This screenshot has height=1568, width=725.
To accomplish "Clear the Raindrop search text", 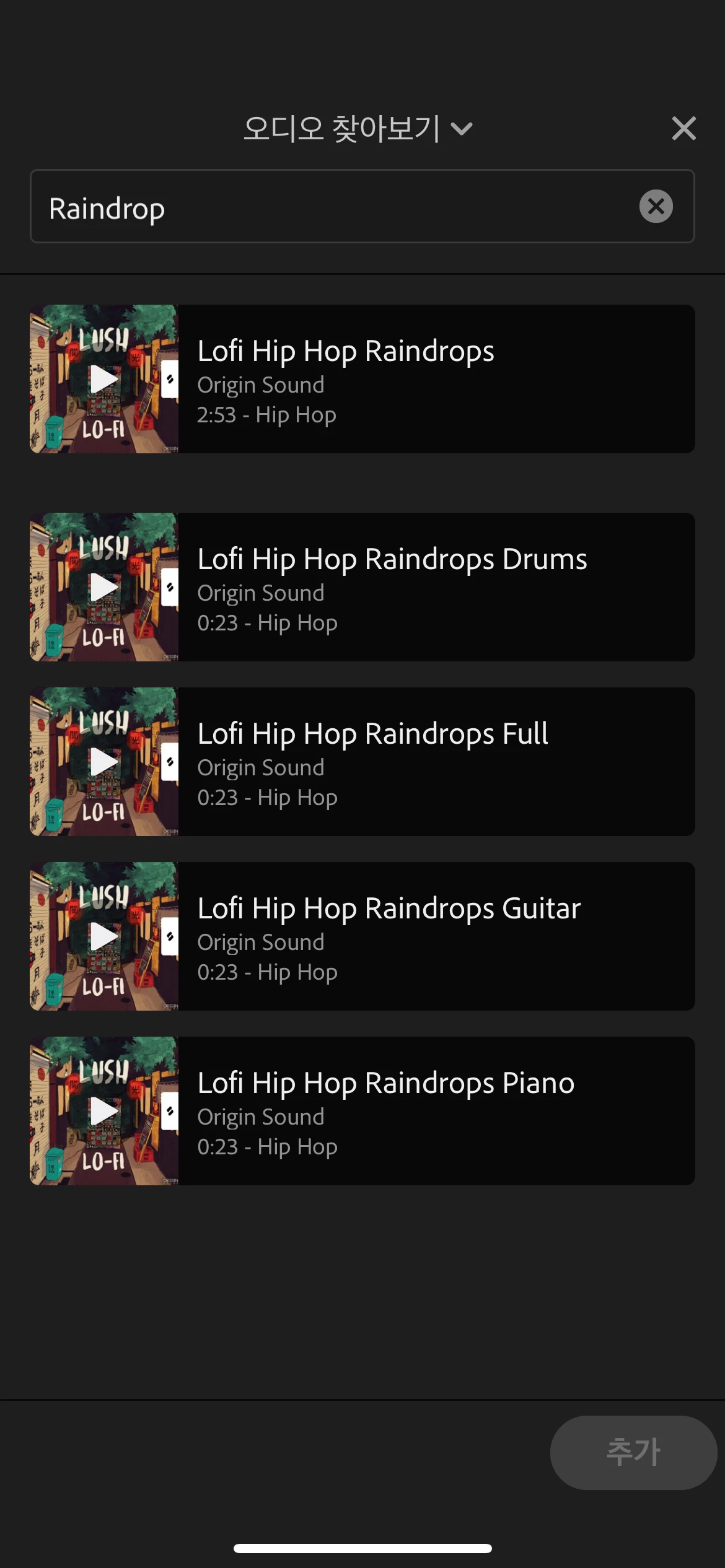I will pyautogui.click(x=656, y=206).
